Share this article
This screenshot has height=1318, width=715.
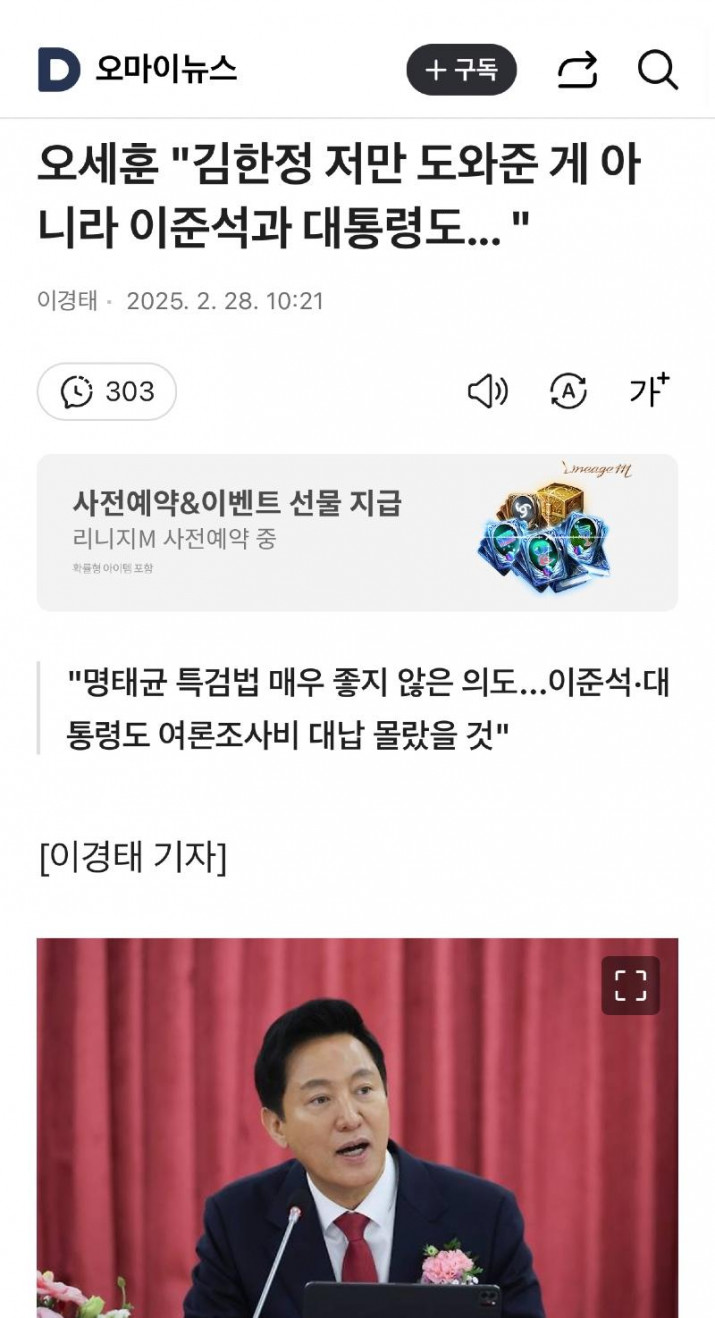tap(577, 70)
